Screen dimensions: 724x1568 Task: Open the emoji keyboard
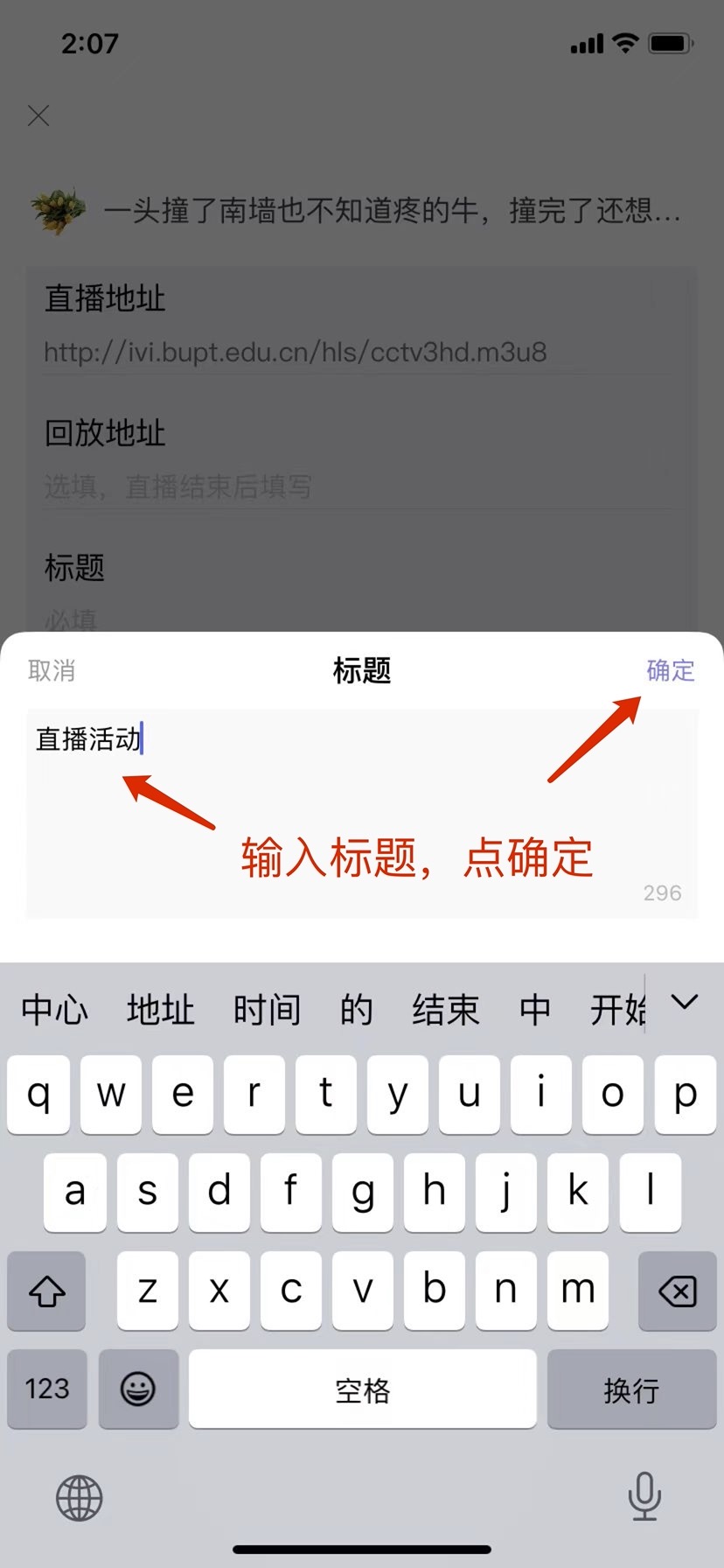point(138,1389)
